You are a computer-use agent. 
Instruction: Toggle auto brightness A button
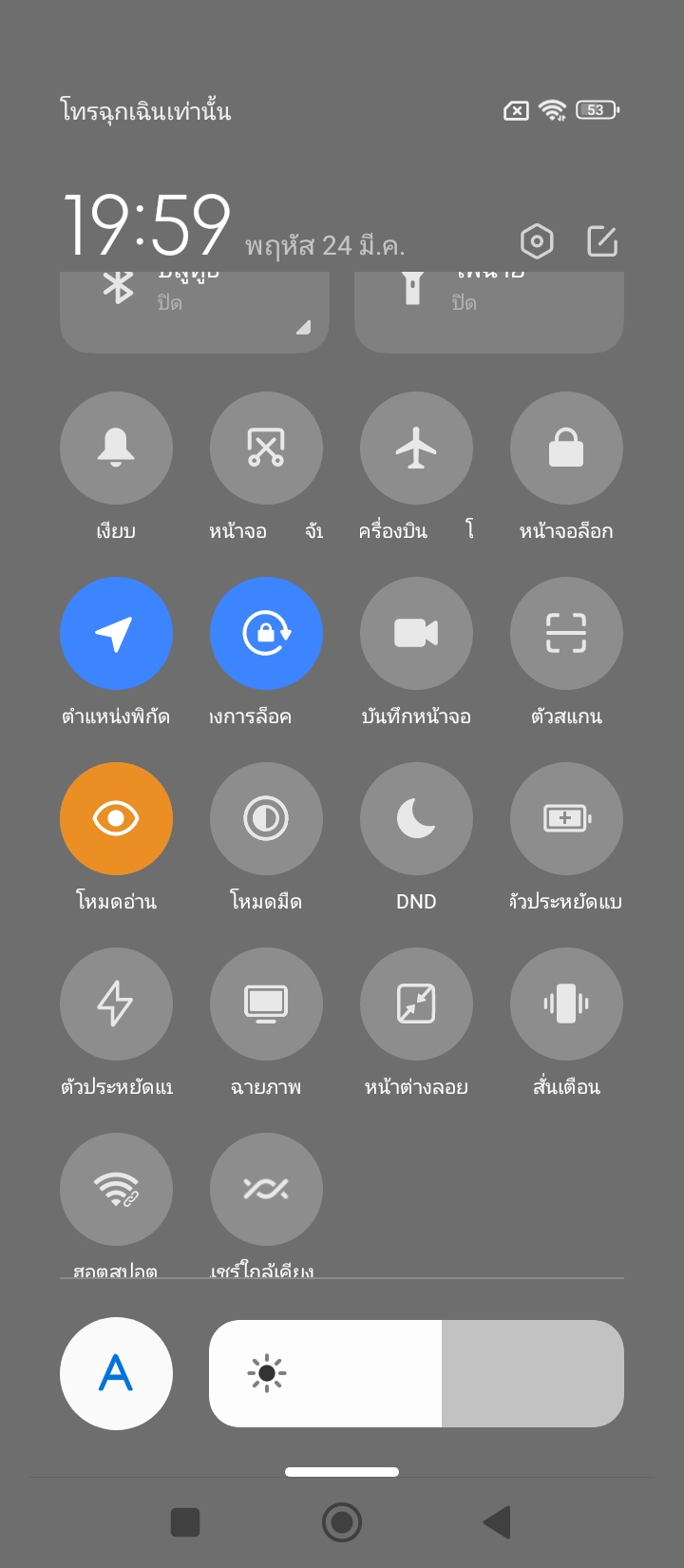pyautogui.click(x=116, y=1373)
